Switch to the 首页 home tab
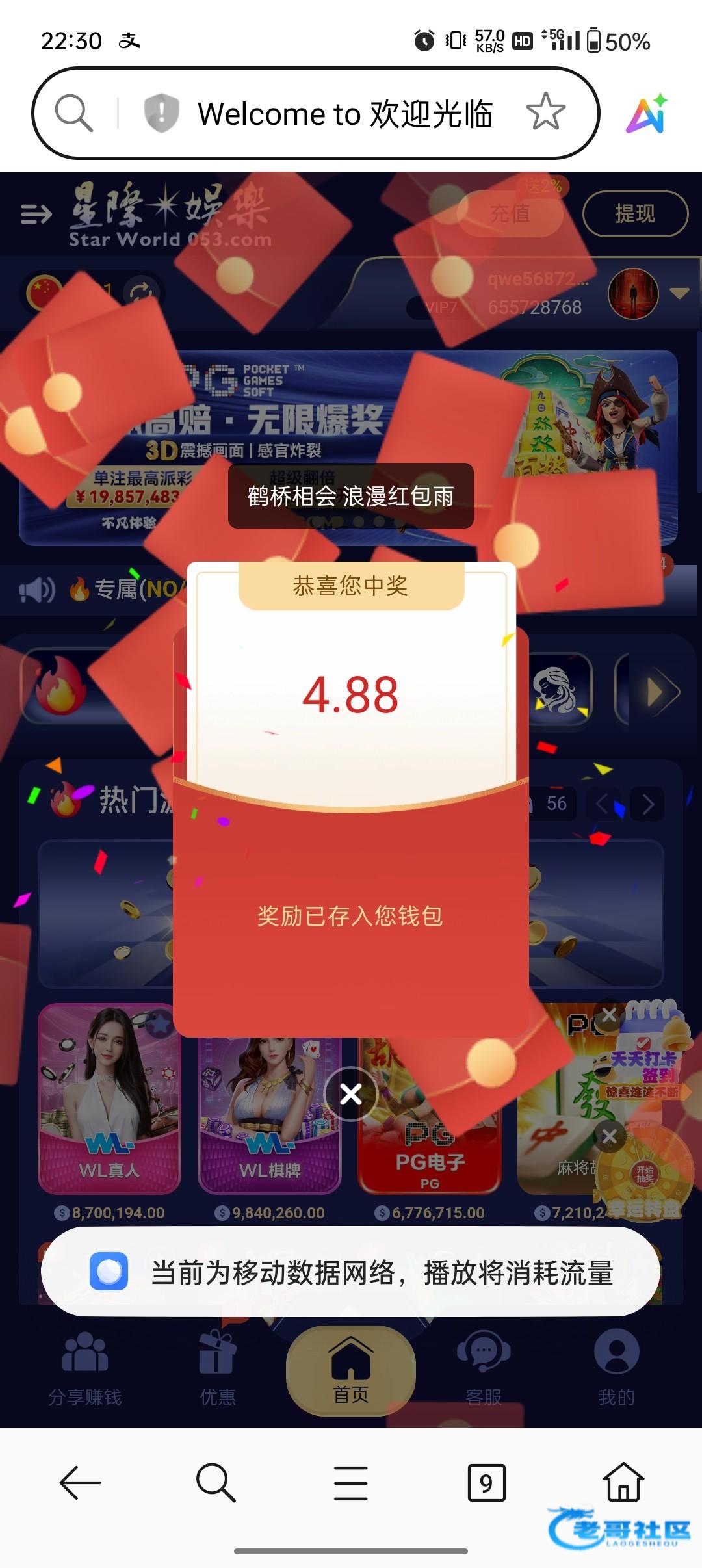702x1568 pixels. coord(351,1372)
